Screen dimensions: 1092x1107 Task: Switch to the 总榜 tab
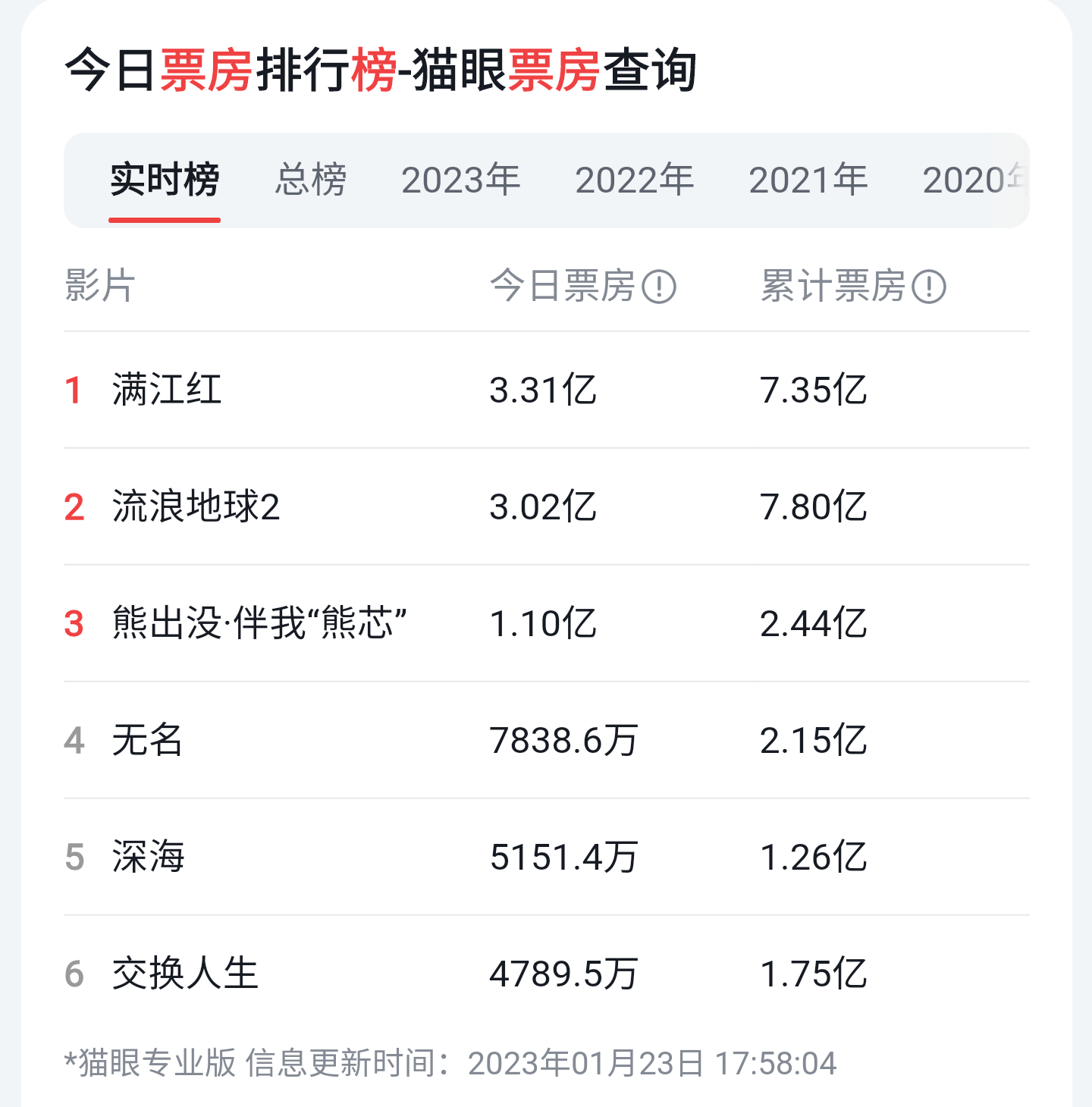point(311,180)
